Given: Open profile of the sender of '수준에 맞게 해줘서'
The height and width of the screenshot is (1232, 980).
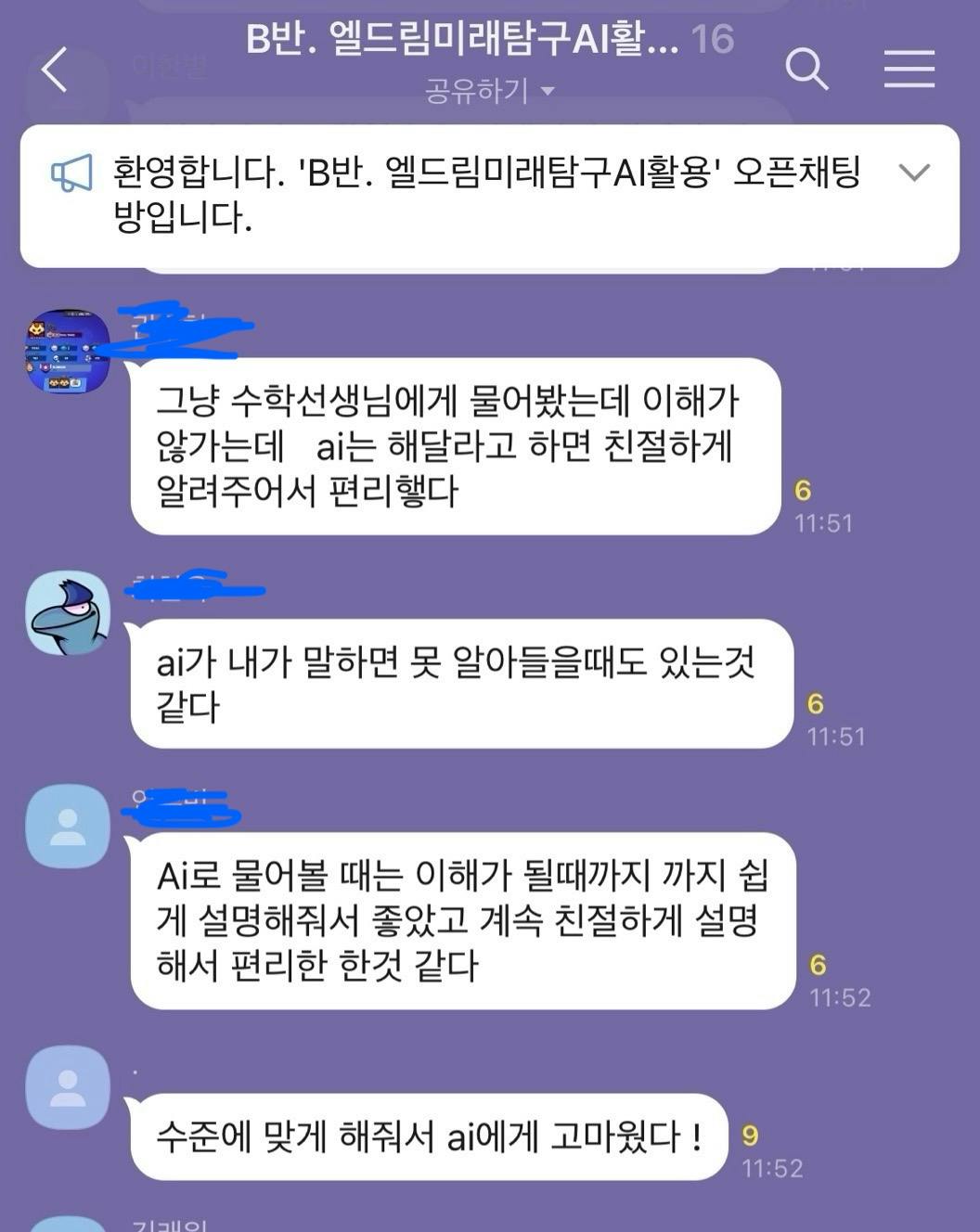Looking at the screenshot, I should (68, 1087).
